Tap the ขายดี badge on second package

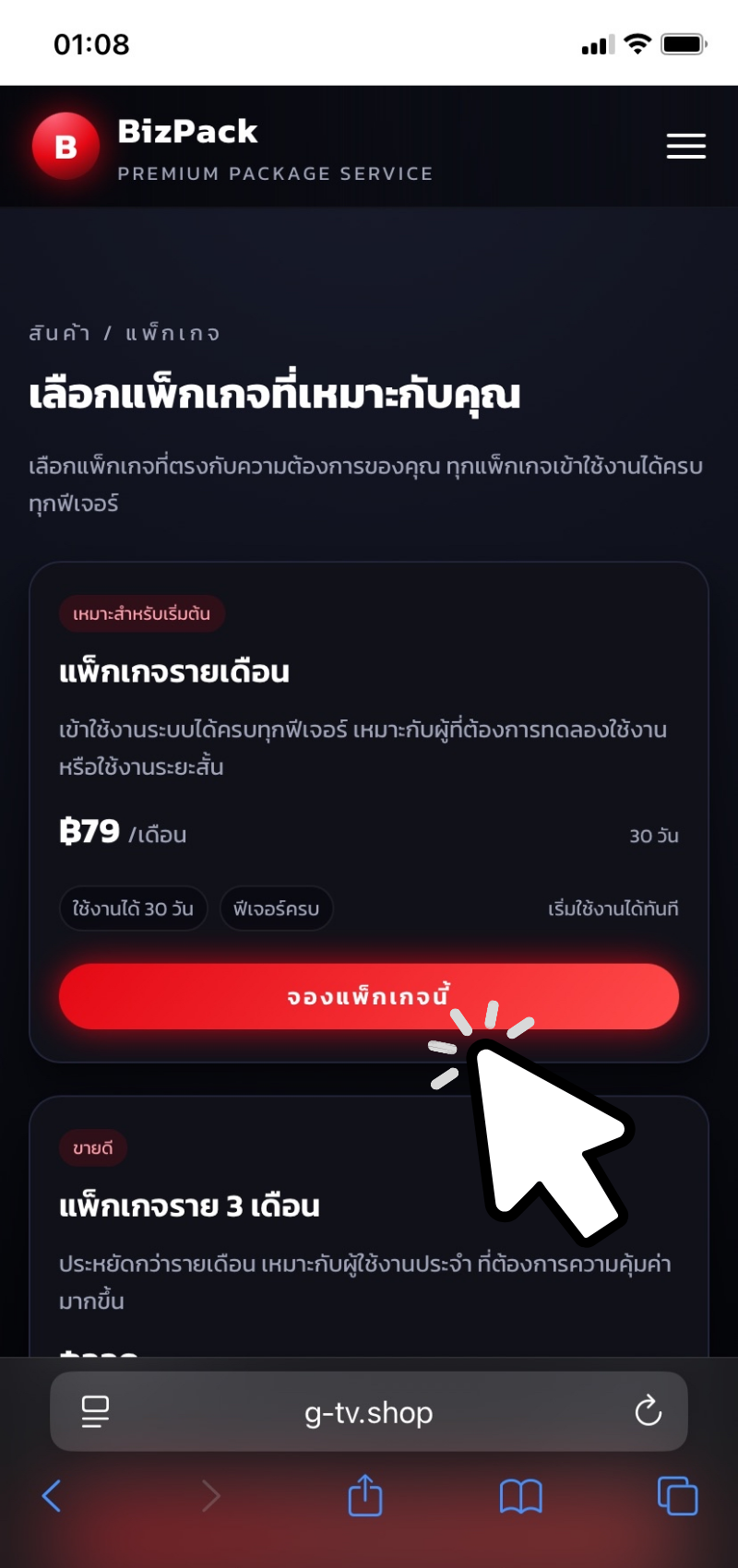tap(93, 1147)
